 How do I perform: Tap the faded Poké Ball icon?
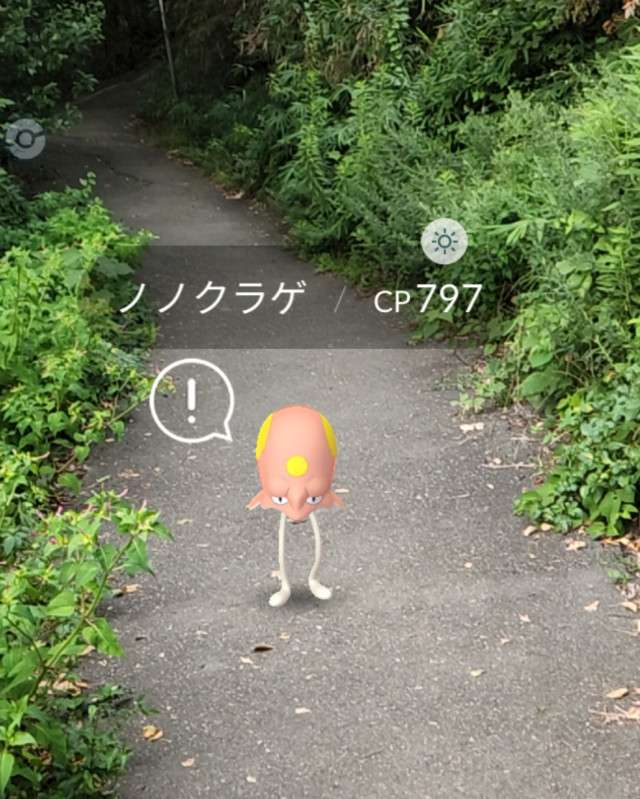pyautogui.click(x=25, y=139)
